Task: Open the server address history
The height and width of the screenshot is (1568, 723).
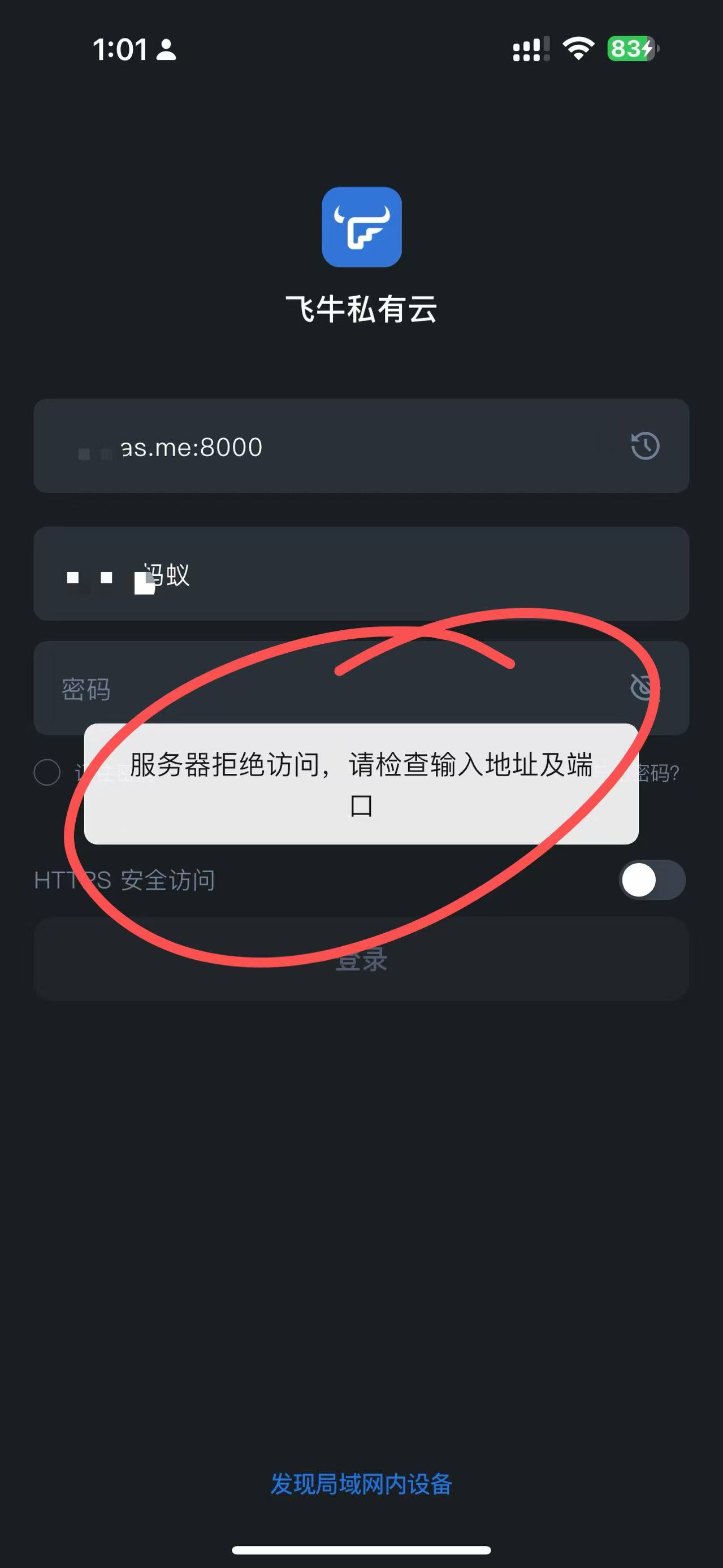Action: click(645, 446)
